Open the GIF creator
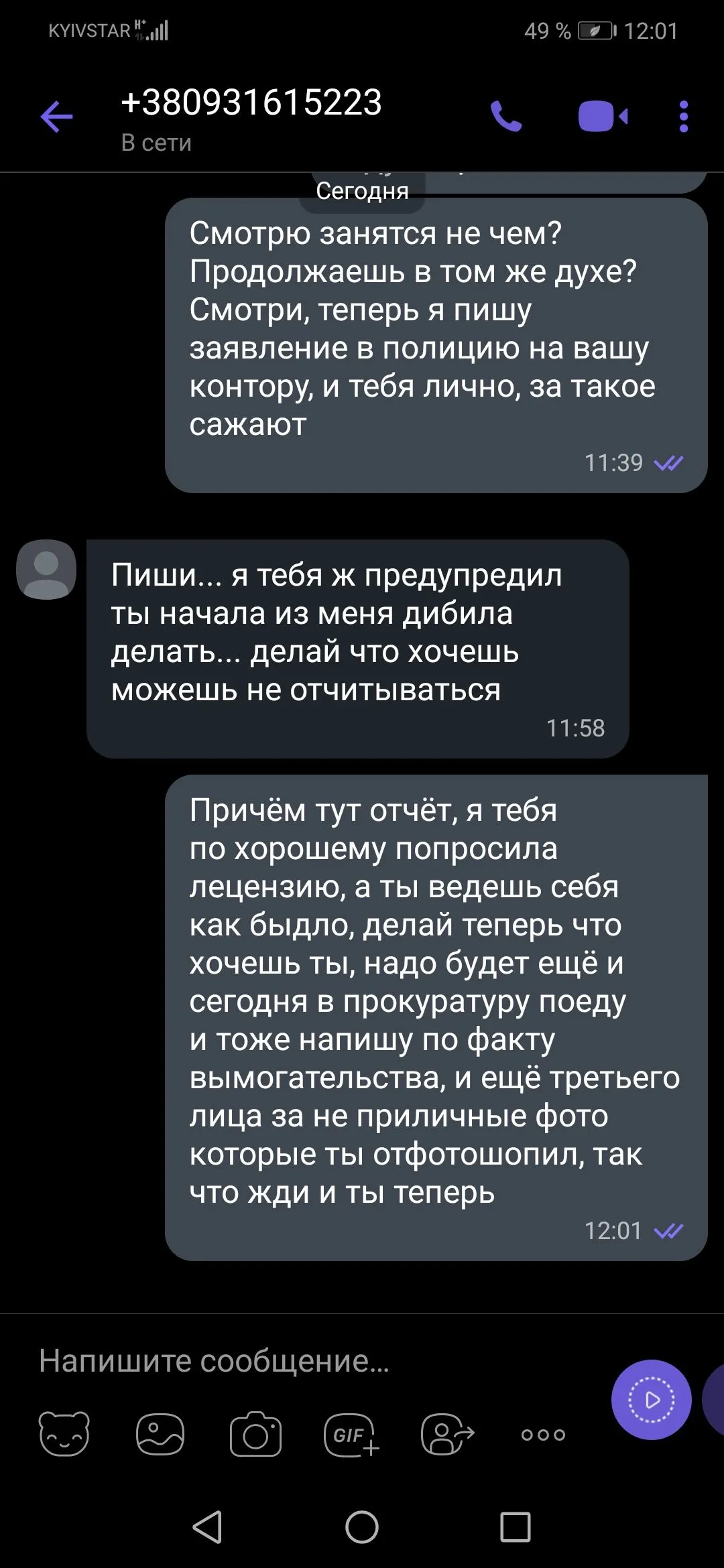This screenshot has width=724, height=1568. pyautogui.click(x=352, y=1434)
